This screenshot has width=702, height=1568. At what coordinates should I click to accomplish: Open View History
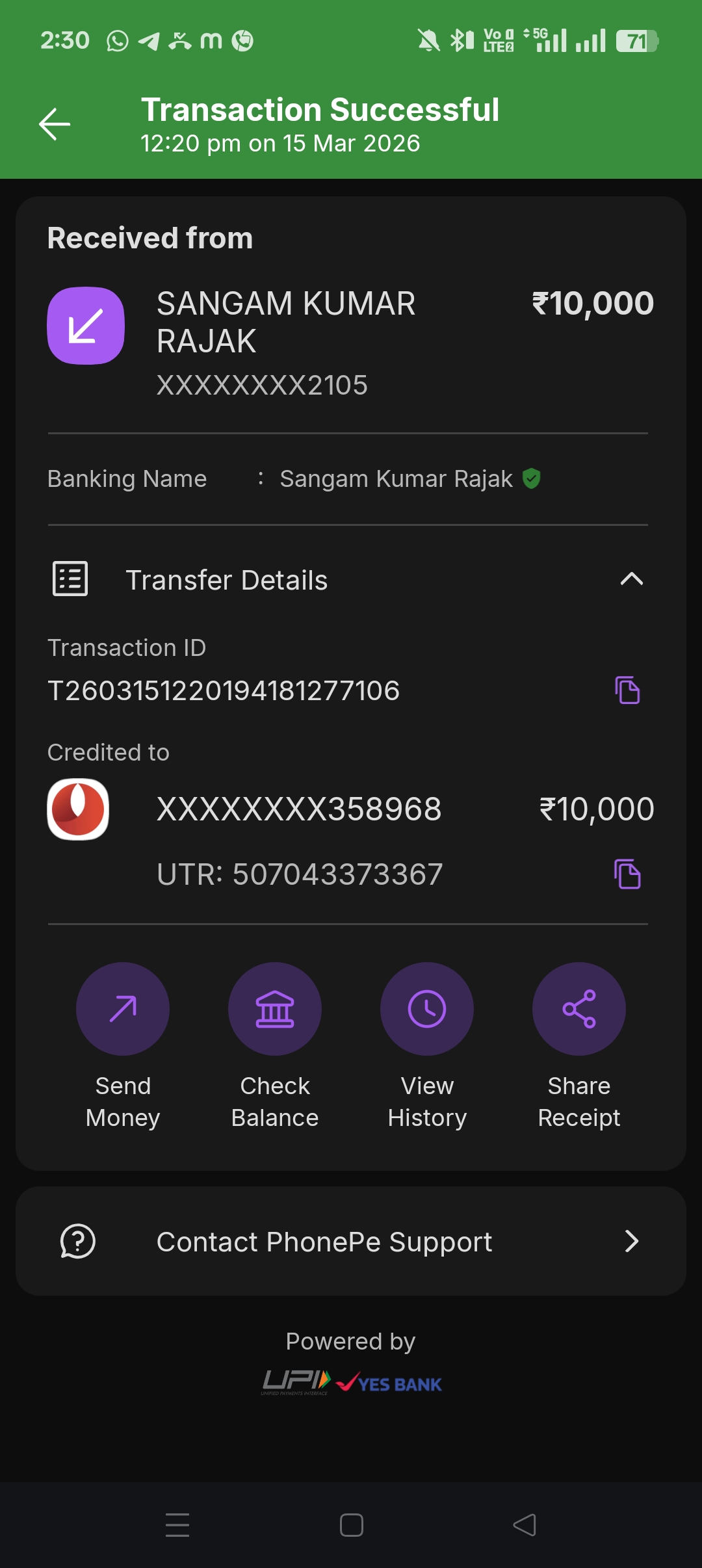pos(427,1009)
